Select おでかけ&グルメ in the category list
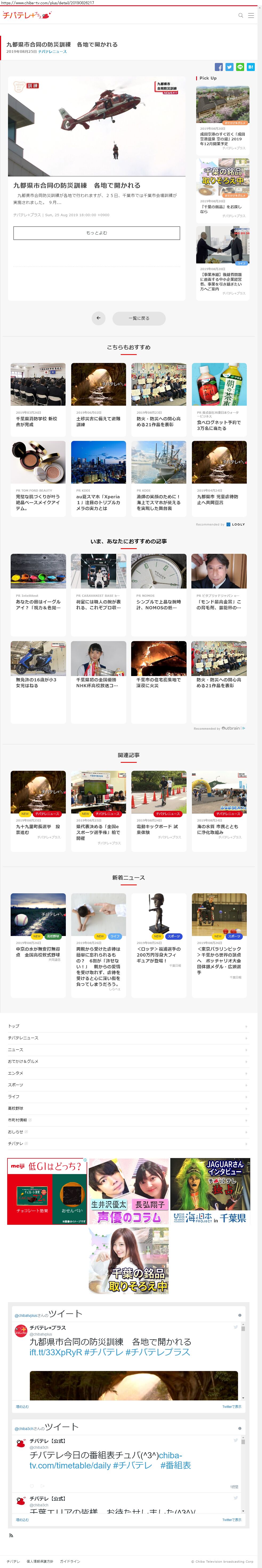The width and height of the screenshot is (262, 1568). [x=23, y=1061]
